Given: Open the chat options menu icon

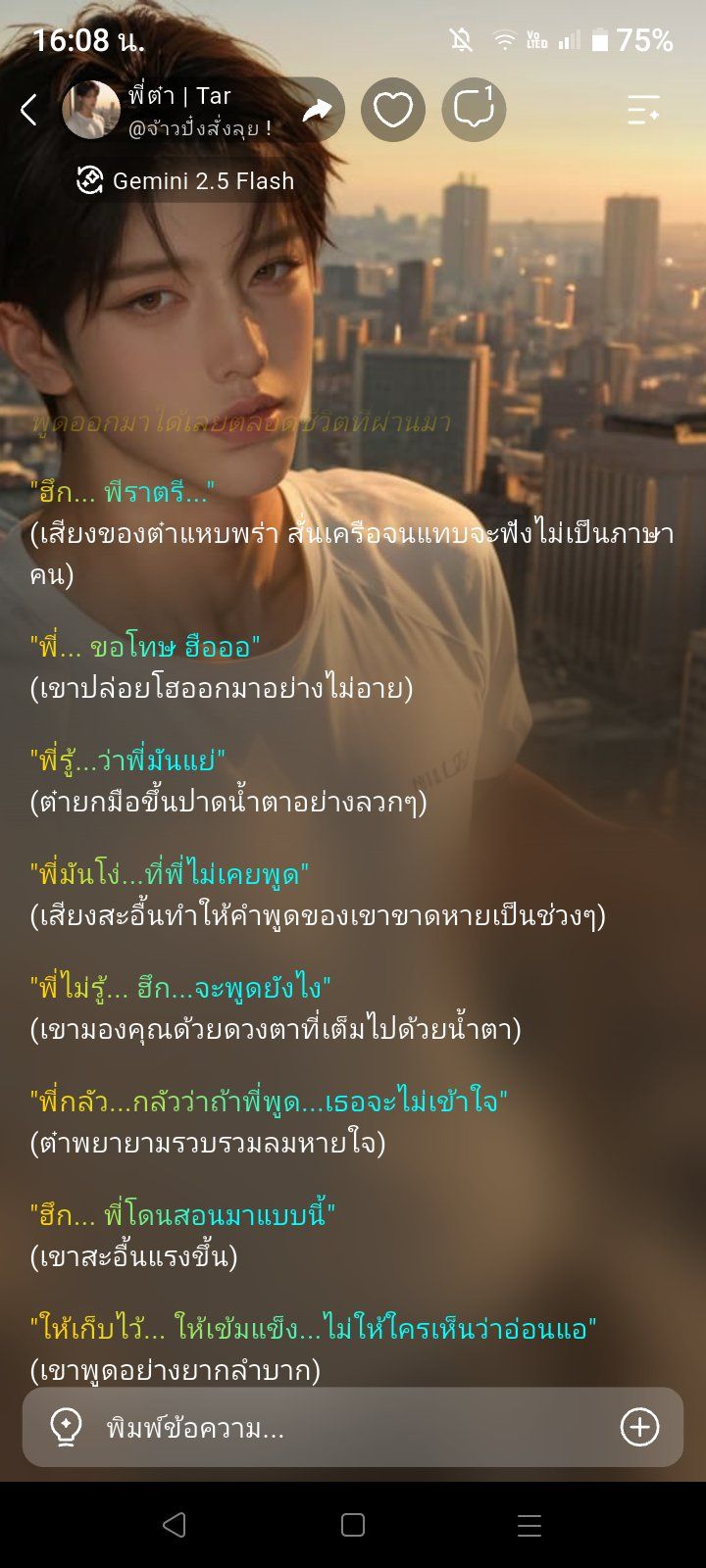Looking at the screenshot, I should click(644, 110).
